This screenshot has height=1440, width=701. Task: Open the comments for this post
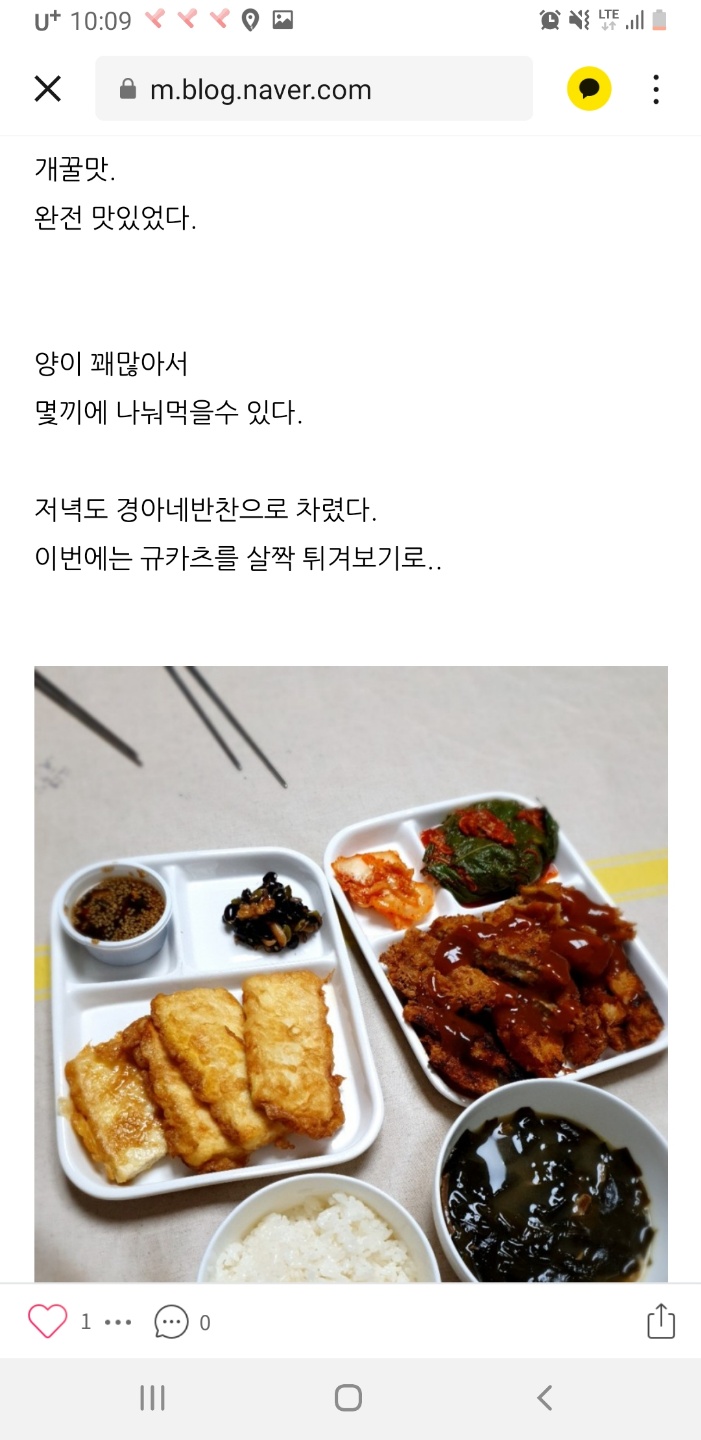pyautogui.click(x=171, y=1322)
